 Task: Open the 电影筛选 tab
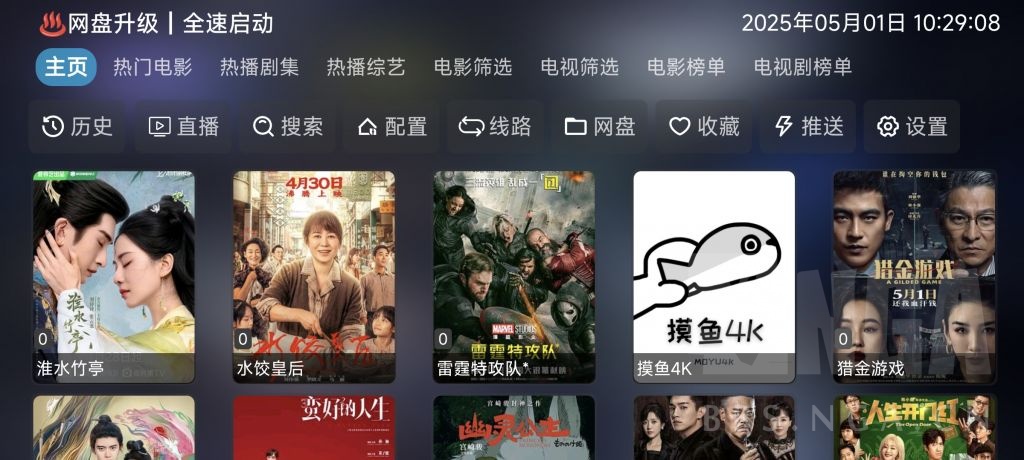(x=473, y=67)
